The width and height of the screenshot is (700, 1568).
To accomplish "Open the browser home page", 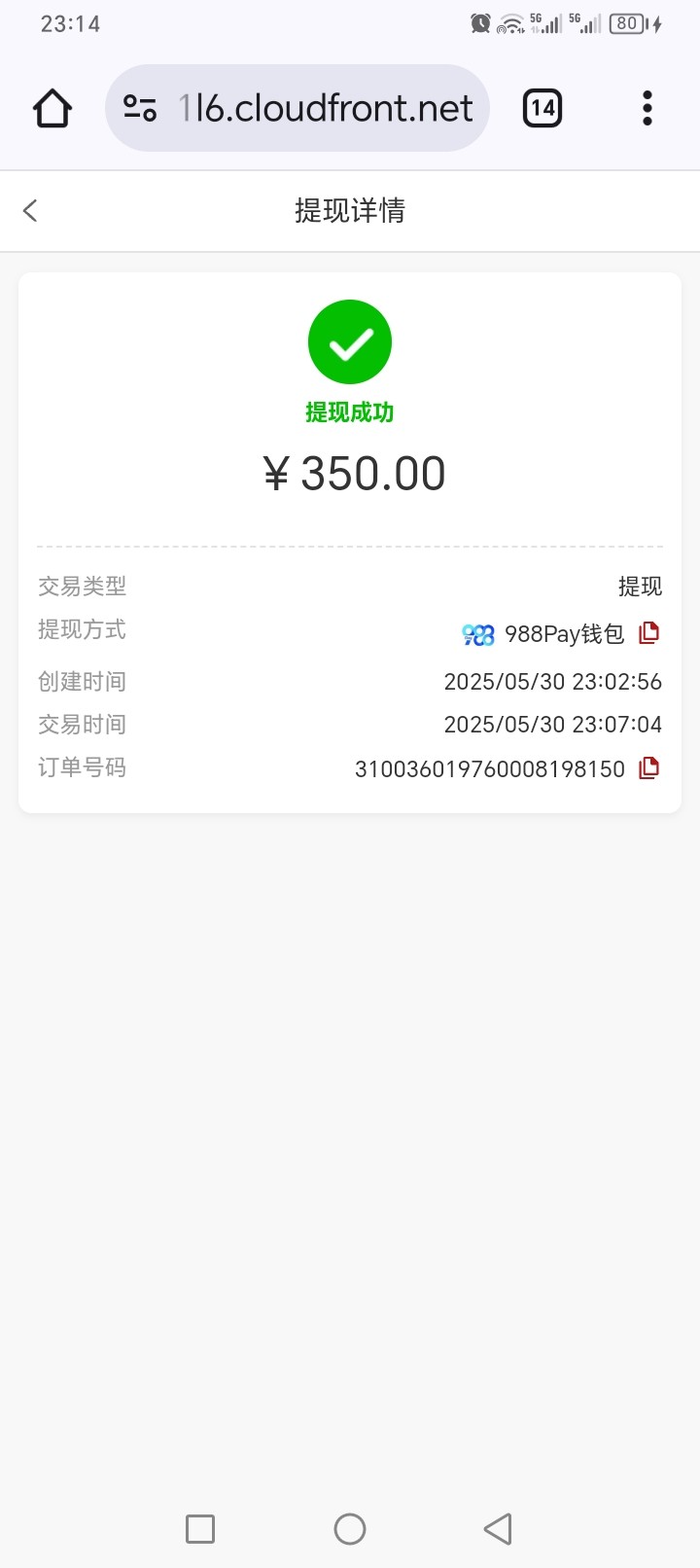I will coord(52,108).
